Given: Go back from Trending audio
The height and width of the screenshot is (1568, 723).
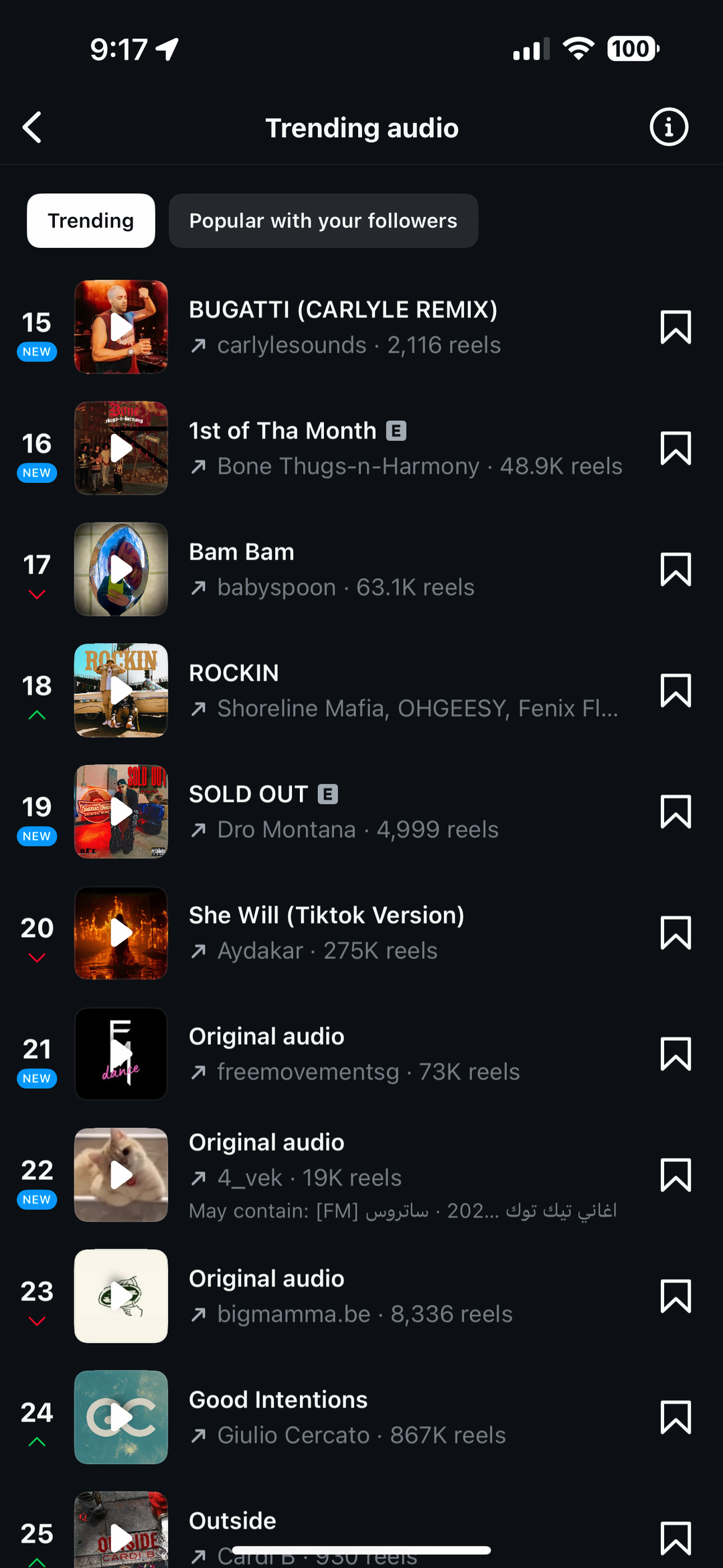Looking at the screenshot, I should 33,127.
